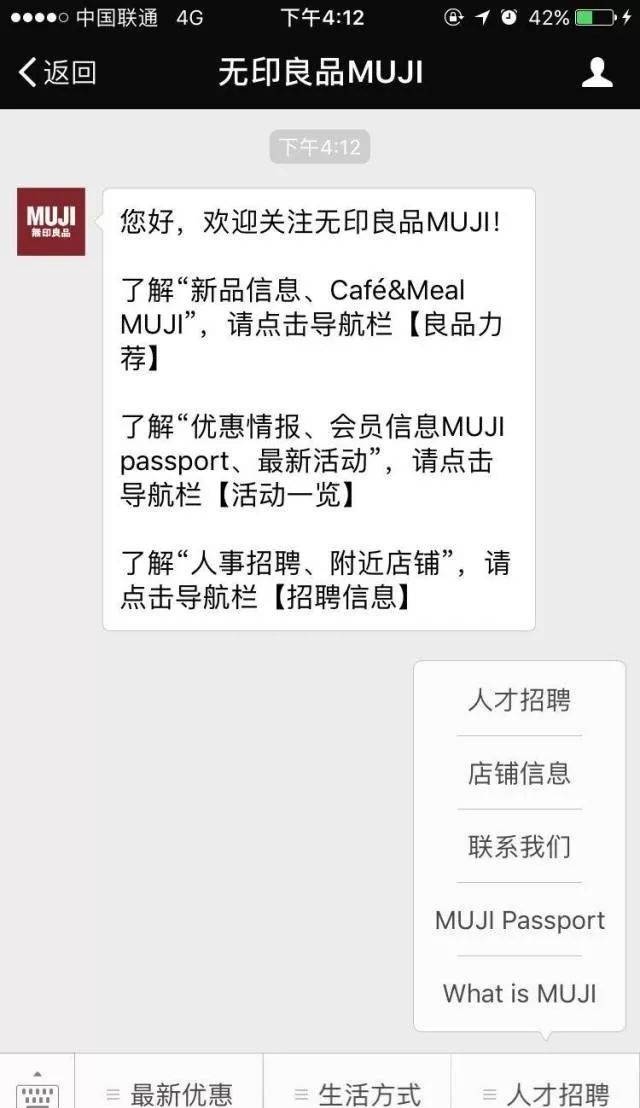The height and width of the screenshot is (1108, 640).
Task: Open the MUJI avatar in the chat
Action: (51, 221)
